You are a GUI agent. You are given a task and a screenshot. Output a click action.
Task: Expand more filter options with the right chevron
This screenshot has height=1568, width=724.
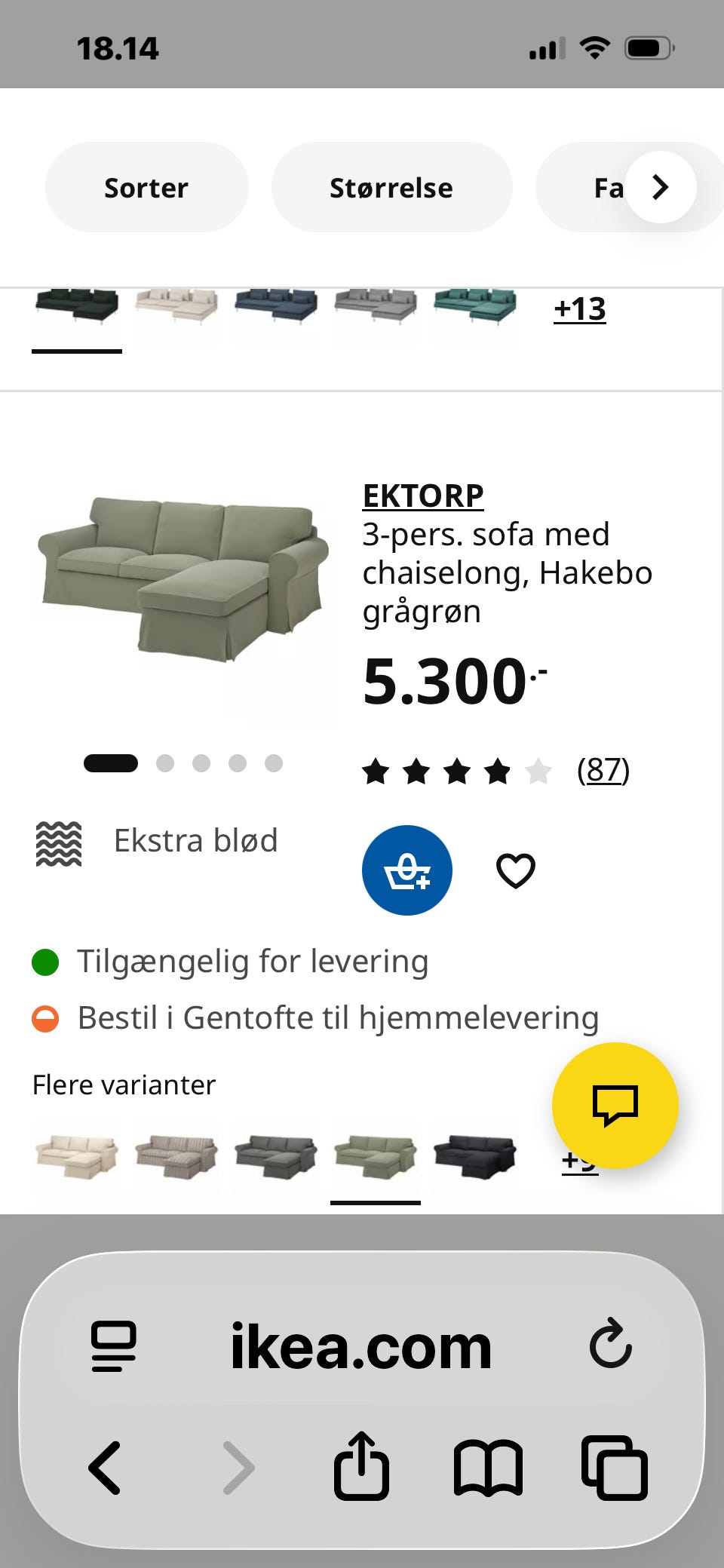660,186
